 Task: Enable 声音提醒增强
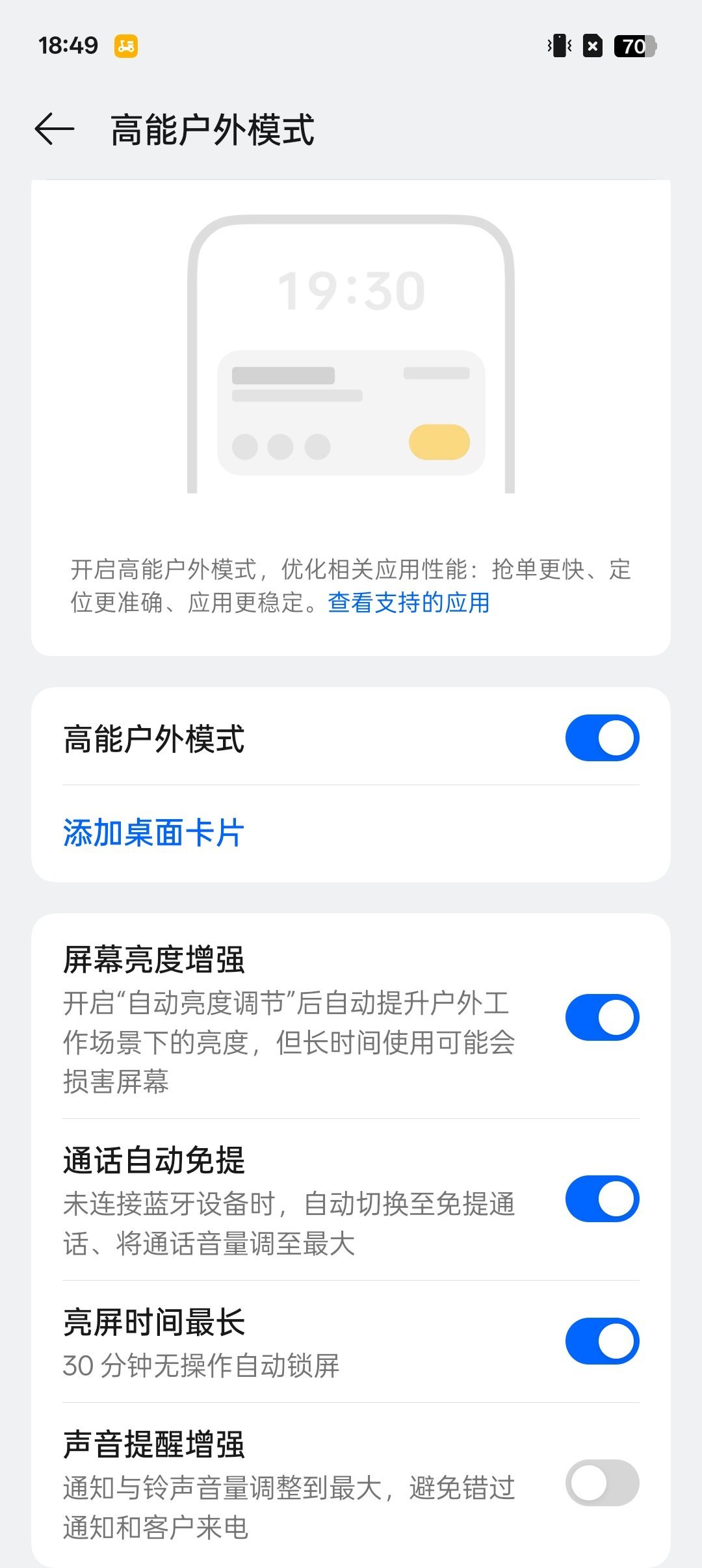[602, 1483]
